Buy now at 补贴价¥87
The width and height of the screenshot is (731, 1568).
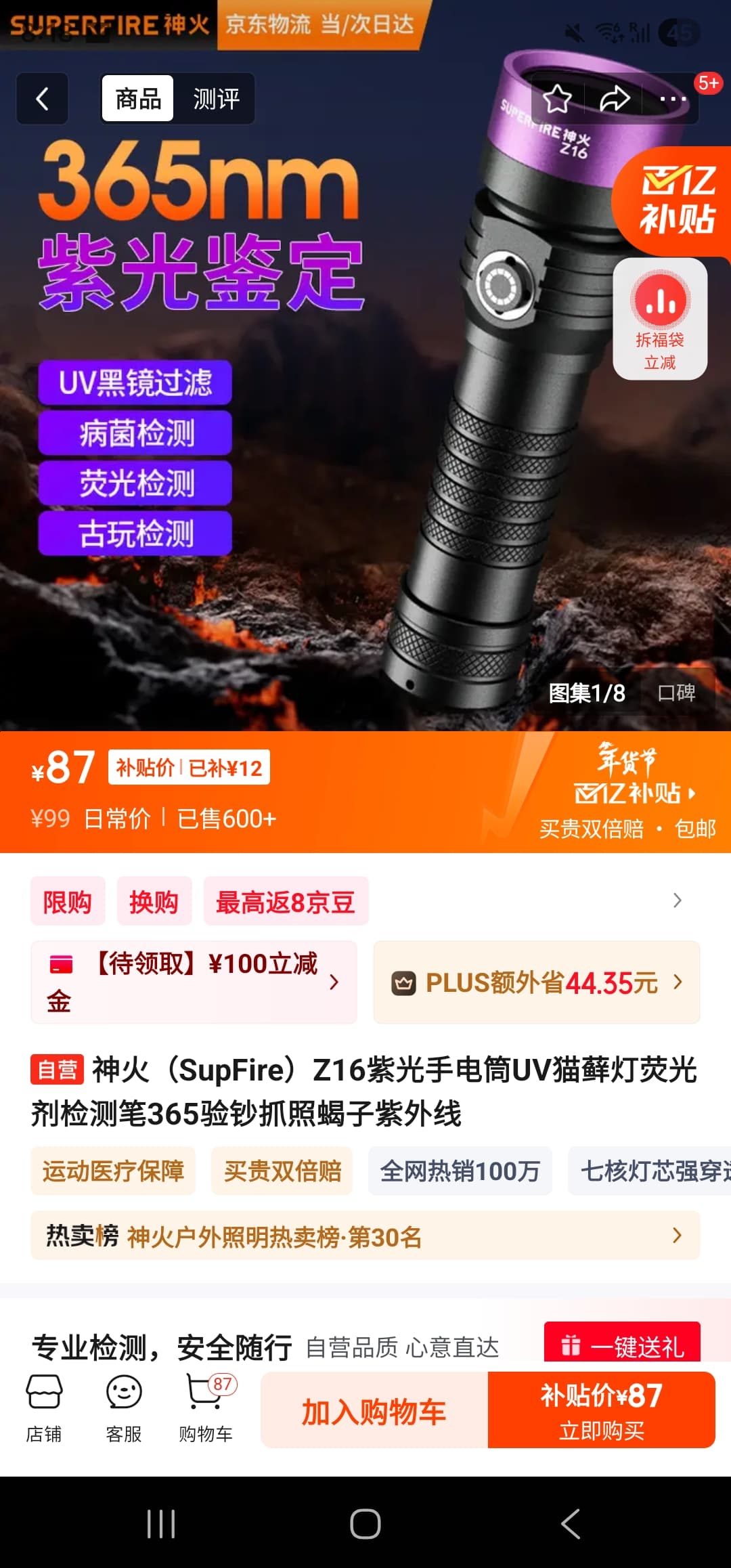tap(601, 1411)
